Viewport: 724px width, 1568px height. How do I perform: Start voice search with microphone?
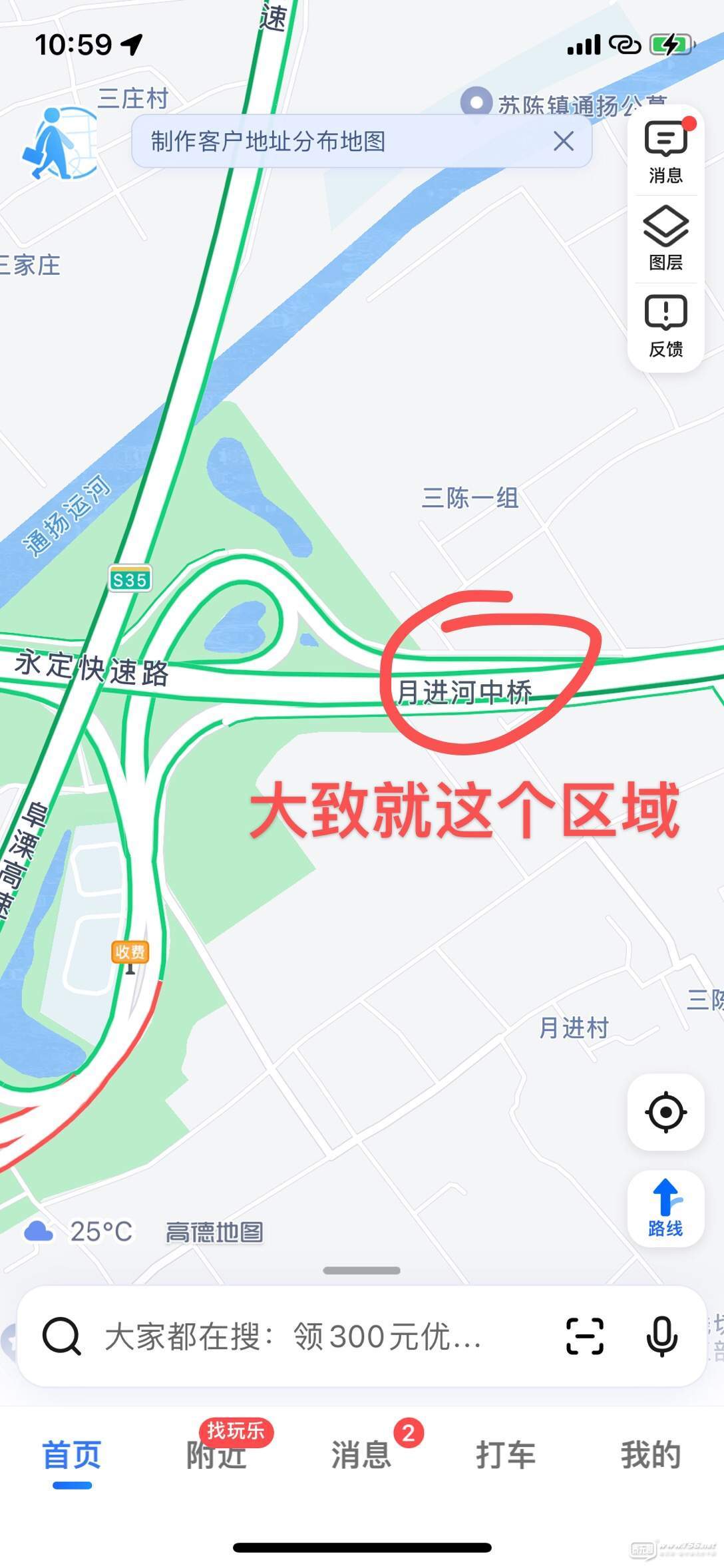coord(661,1336)
